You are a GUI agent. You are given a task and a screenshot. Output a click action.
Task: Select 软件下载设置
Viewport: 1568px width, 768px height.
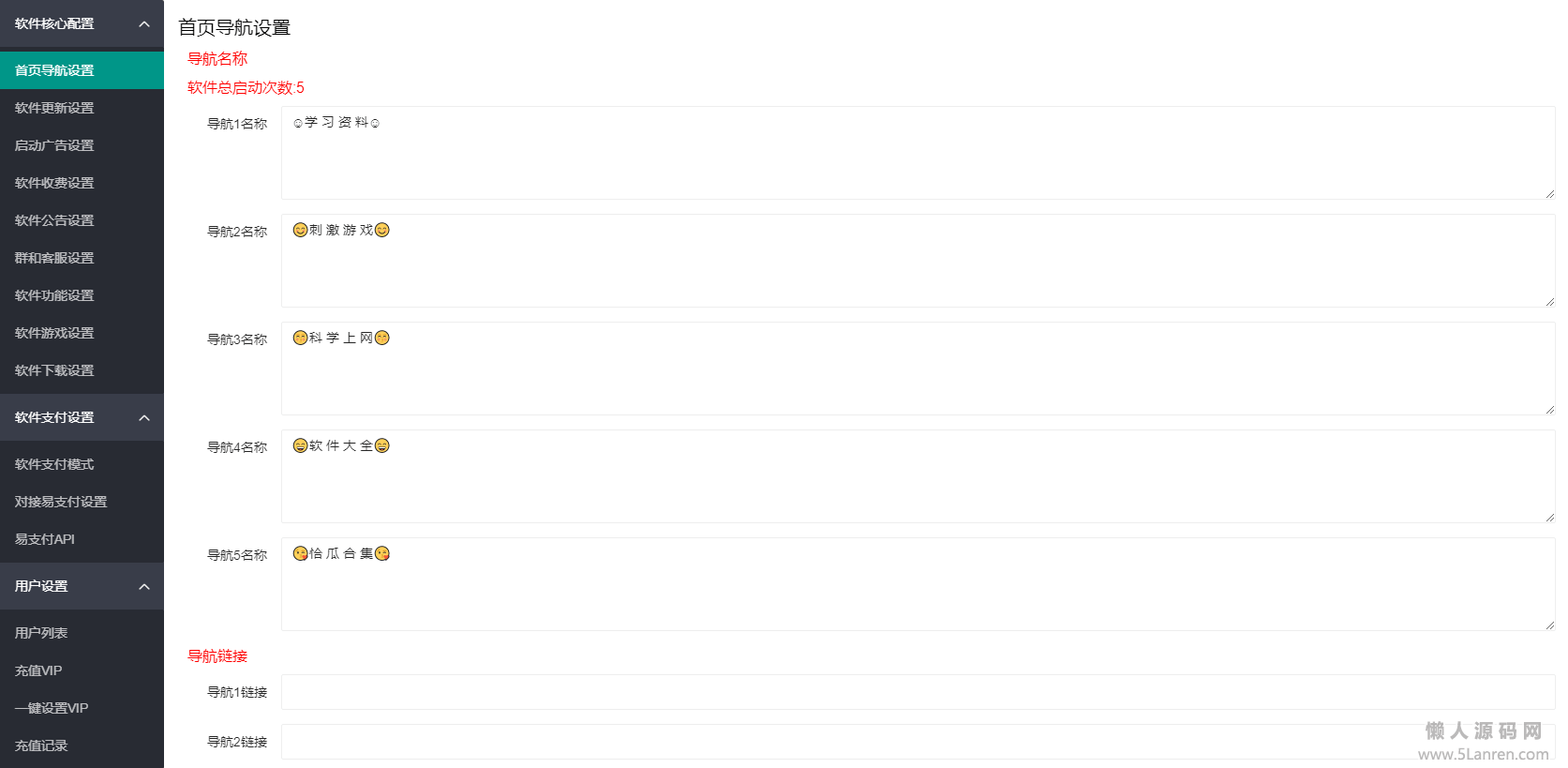(54, 370)
